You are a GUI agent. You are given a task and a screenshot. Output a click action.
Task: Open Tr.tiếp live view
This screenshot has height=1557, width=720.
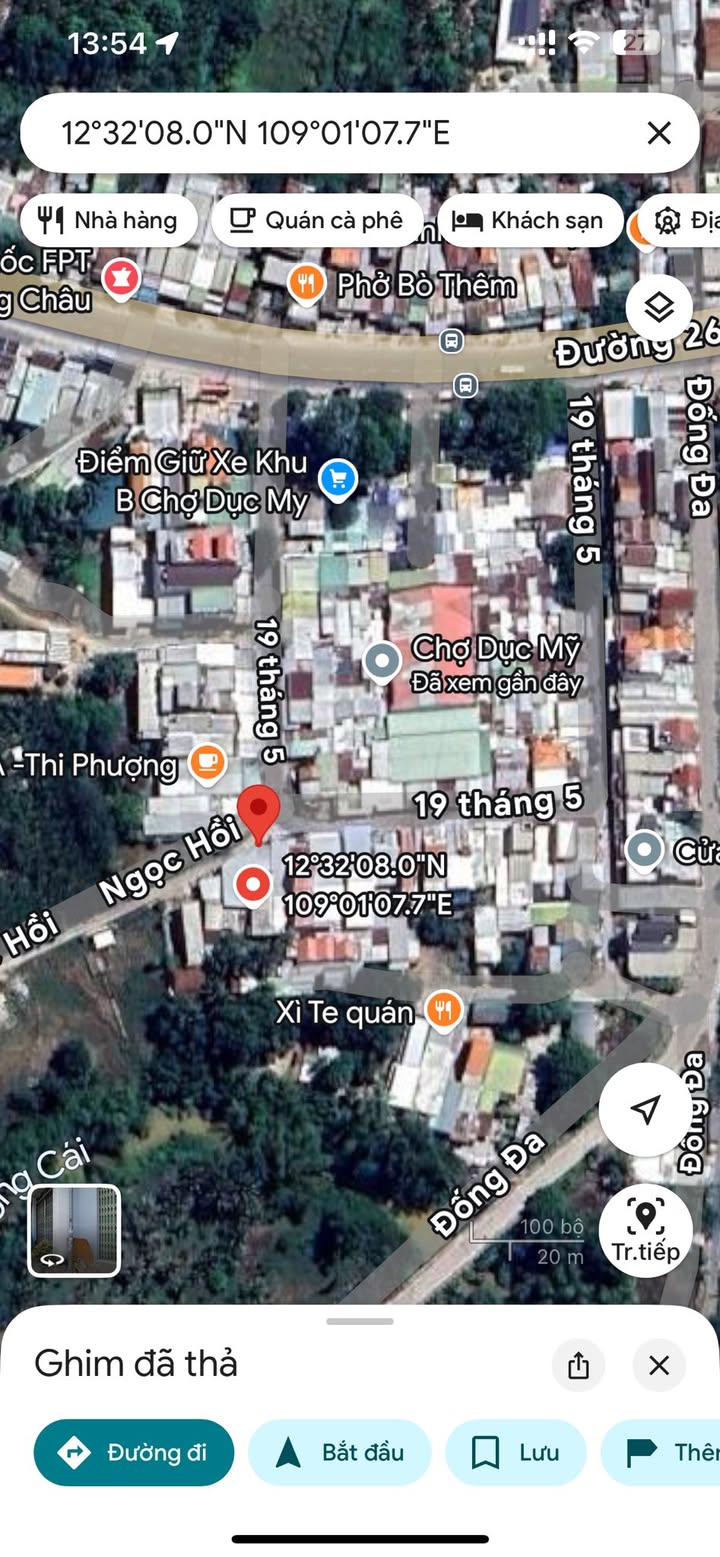[x=646, y=1230]
